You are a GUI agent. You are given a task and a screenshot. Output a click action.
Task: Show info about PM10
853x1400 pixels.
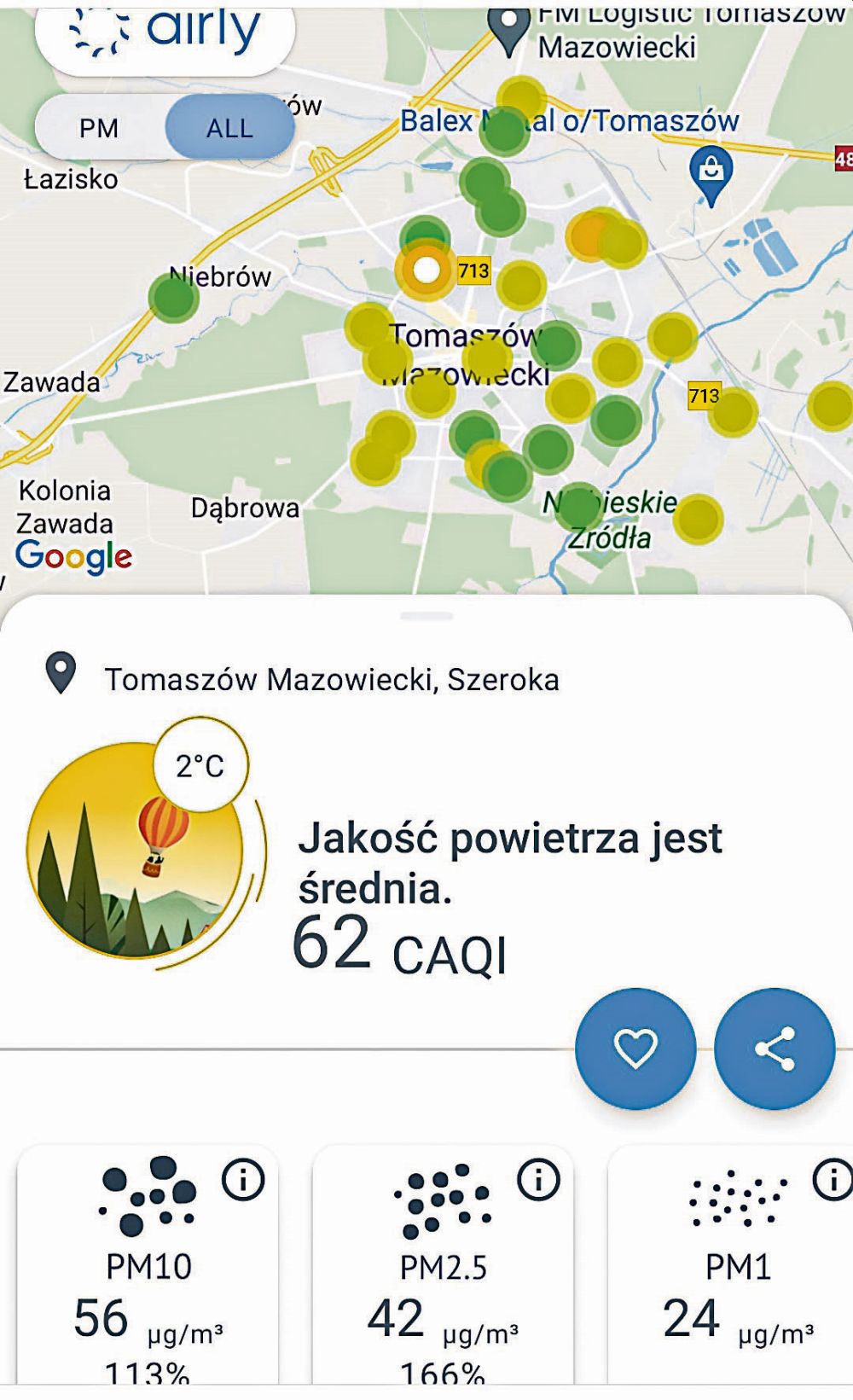tap(243, 1180)
